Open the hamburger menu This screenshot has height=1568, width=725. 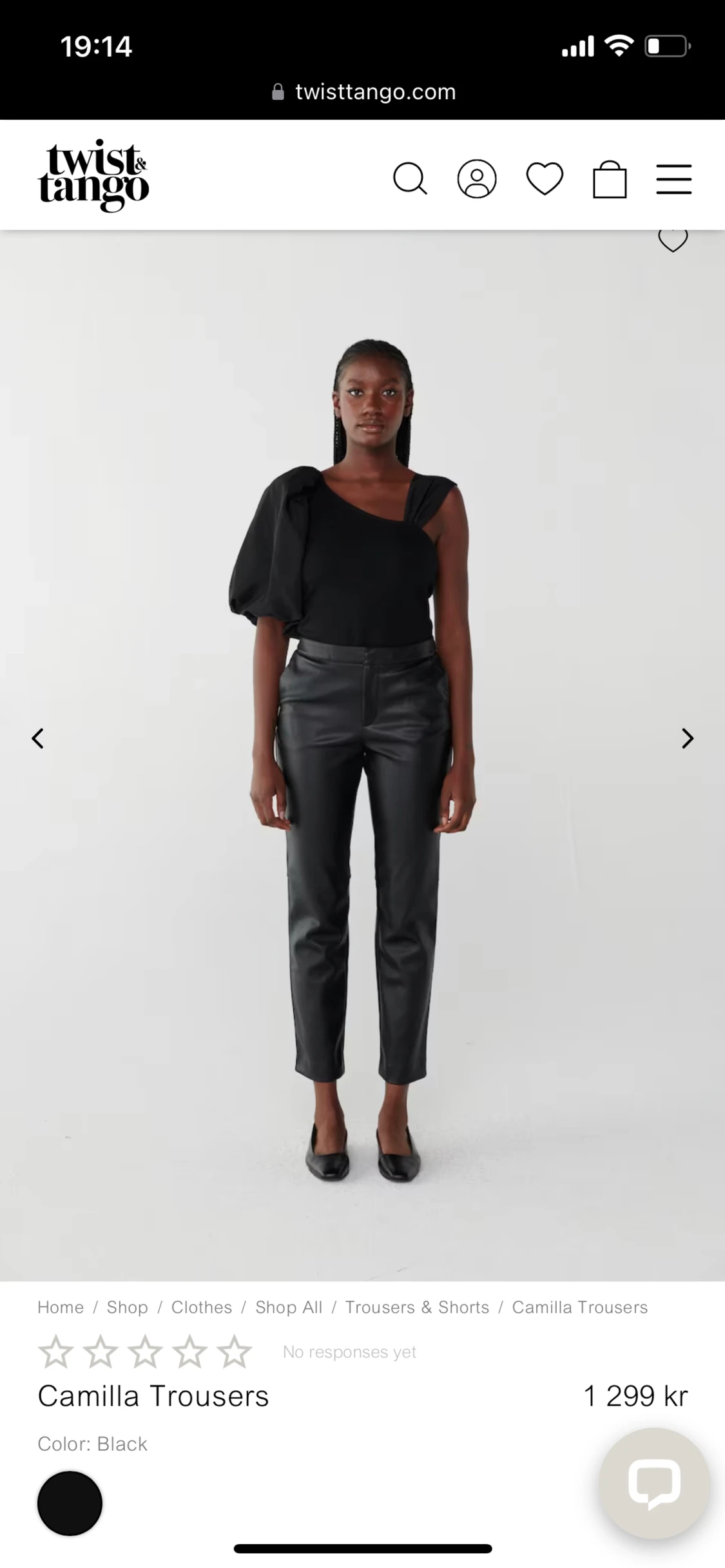(x=674, y=178)
